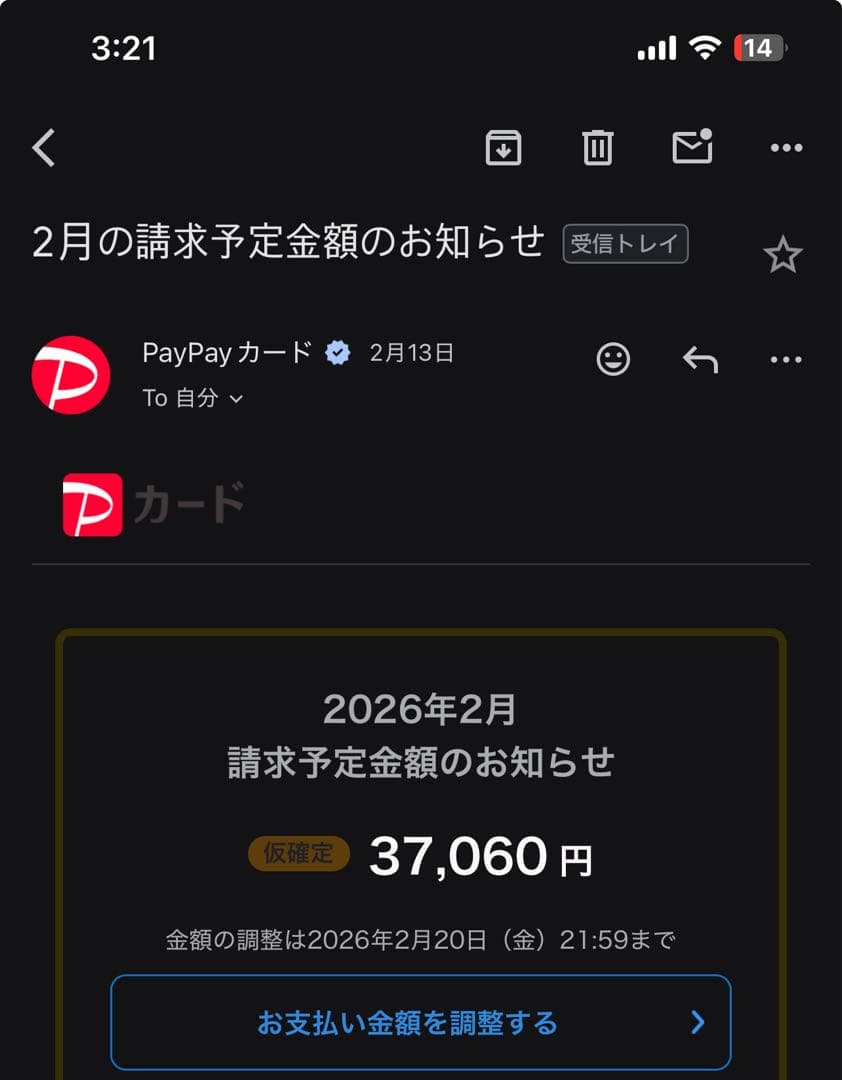Select the 受信トレイ label
Image resolution: width=842 pixels, height=1080 pixels.
[x=625, y=242]
